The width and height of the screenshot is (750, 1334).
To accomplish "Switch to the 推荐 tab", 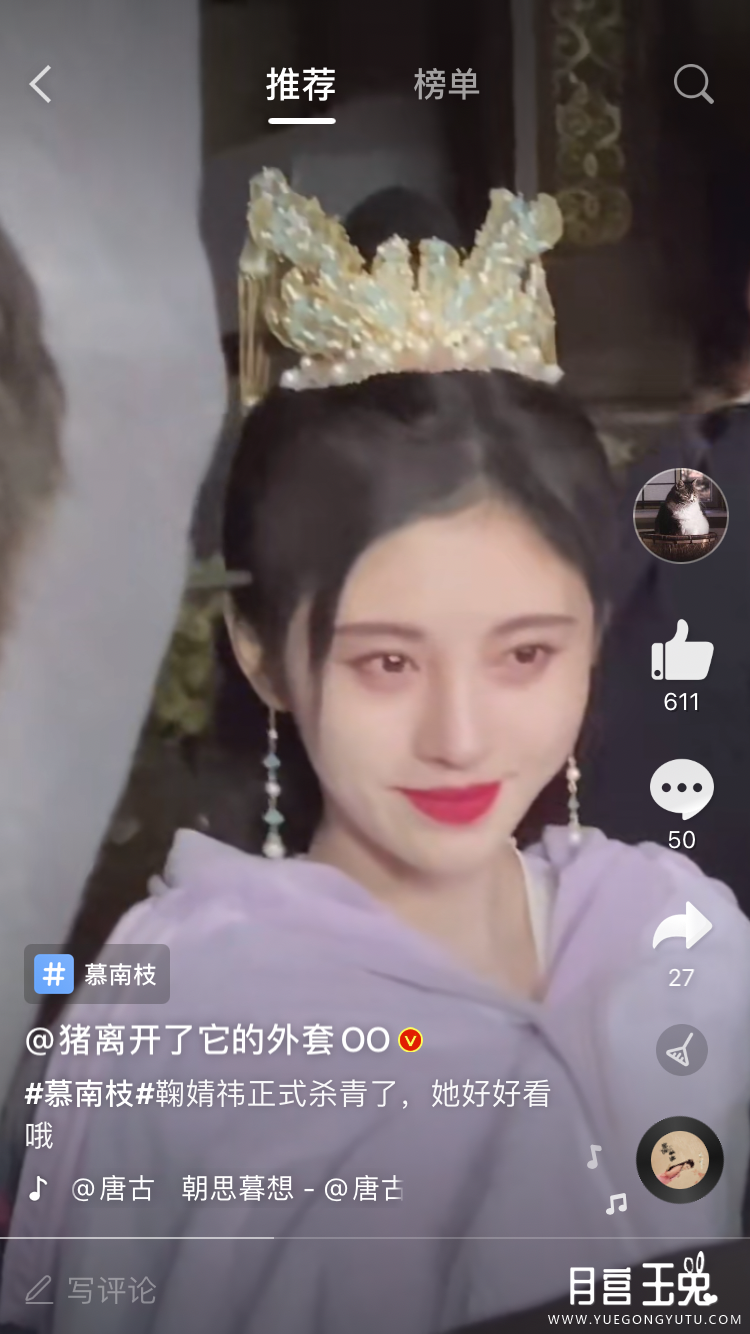I will pos(301,85).
